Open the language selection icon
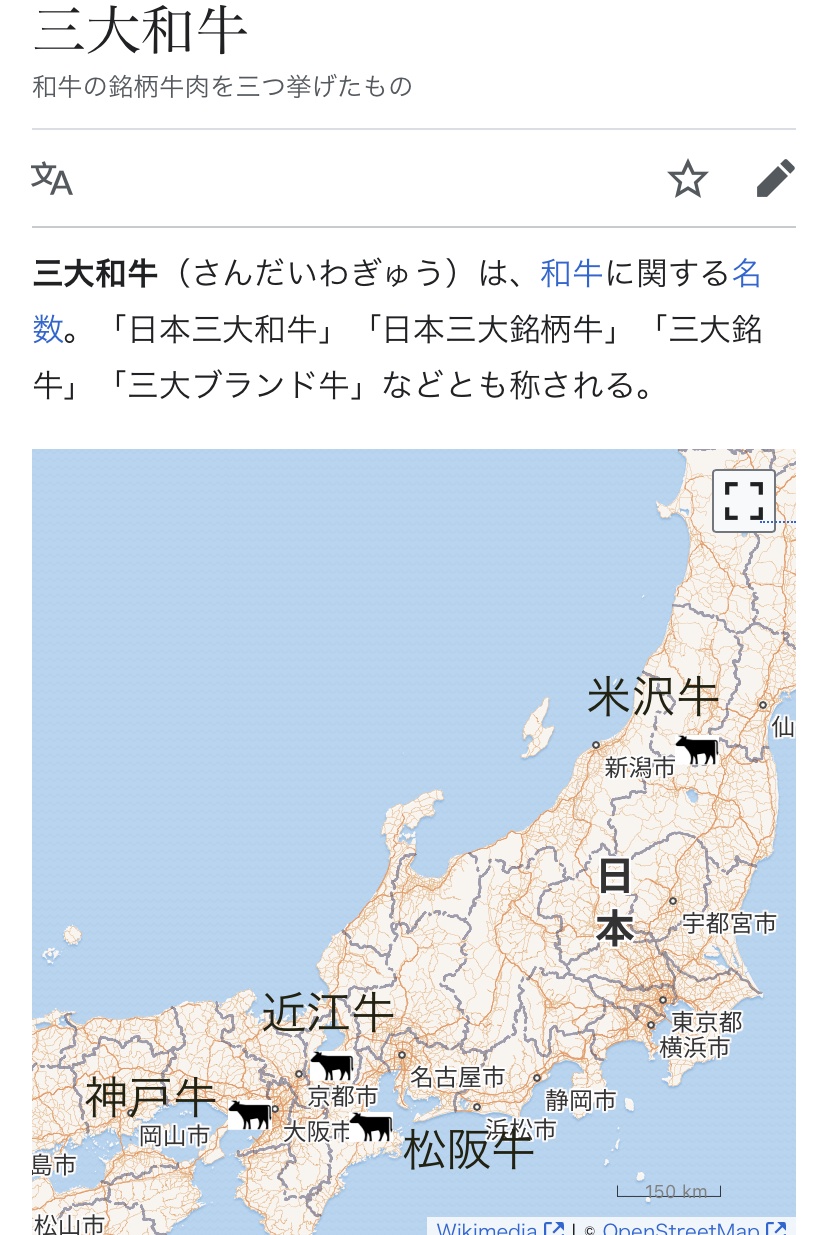Screen dimensions: 828x1235 (52, 179)
